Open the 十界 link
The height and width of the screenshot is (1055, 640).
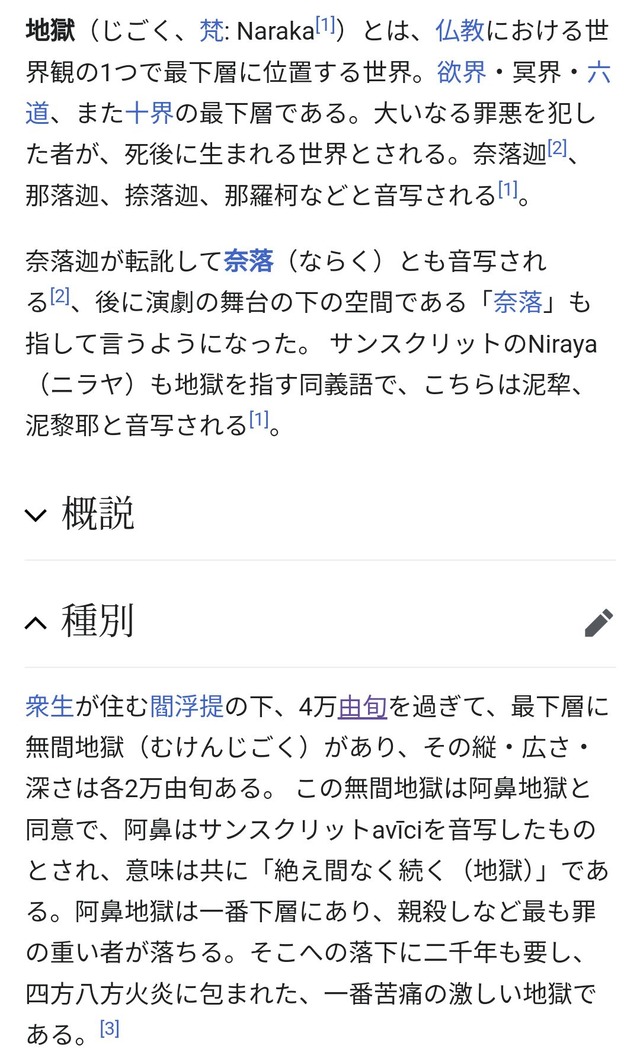[151, 113]
